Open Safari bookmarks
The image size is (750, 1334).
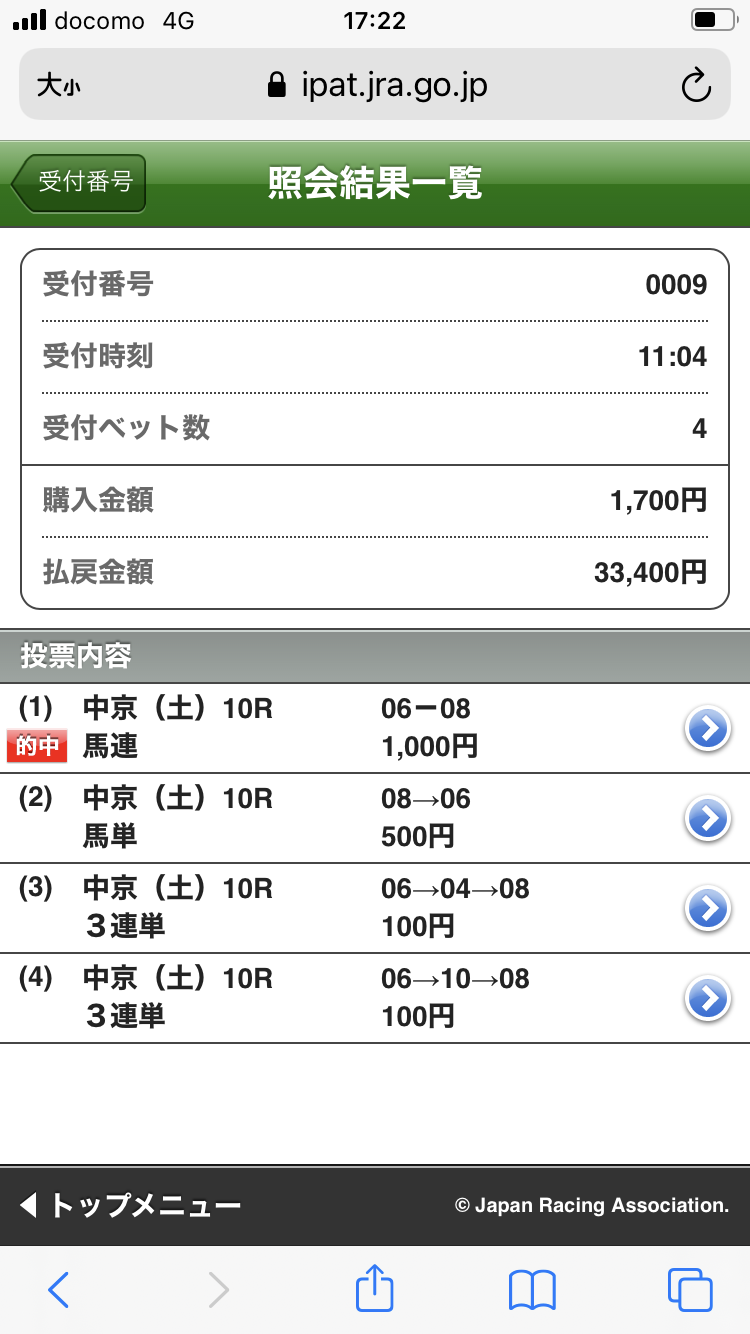point(532,1290)
